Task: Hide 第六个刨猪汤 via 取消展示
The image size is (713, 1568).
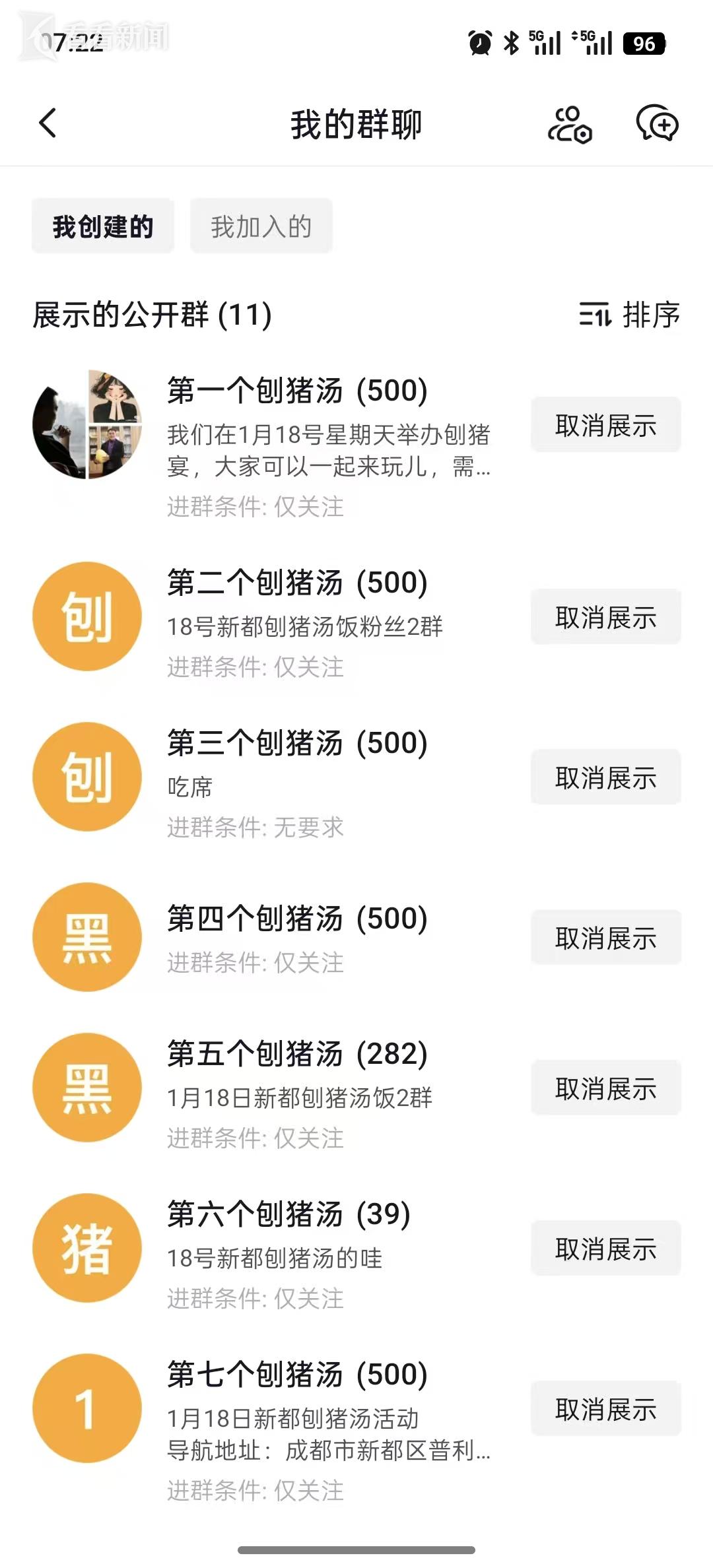Action: (605, 1249)
